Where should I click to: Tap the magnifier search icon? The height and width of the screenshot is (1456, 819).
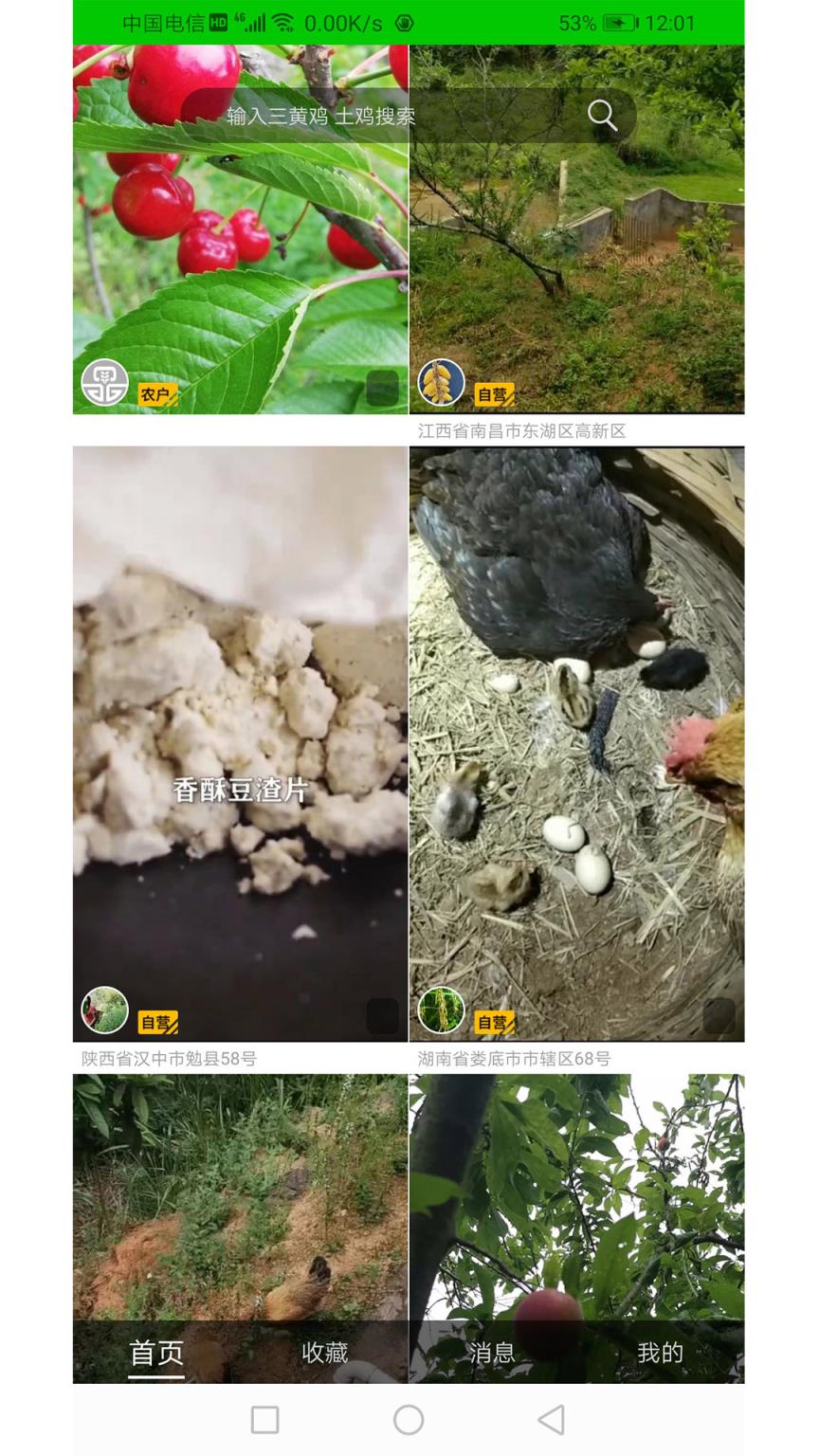tap(602, 116)
